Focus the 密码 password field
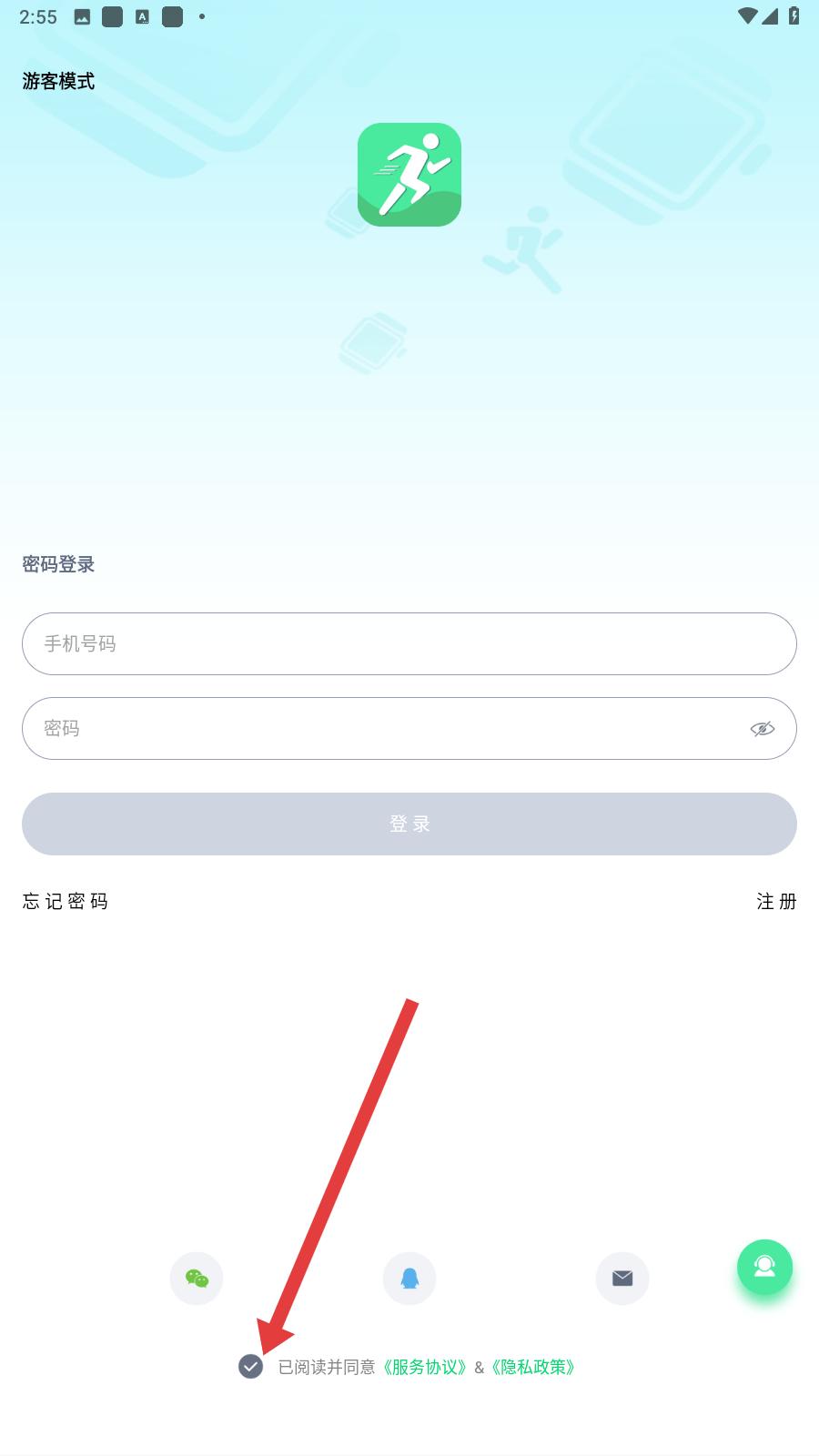 coord(409,728)
